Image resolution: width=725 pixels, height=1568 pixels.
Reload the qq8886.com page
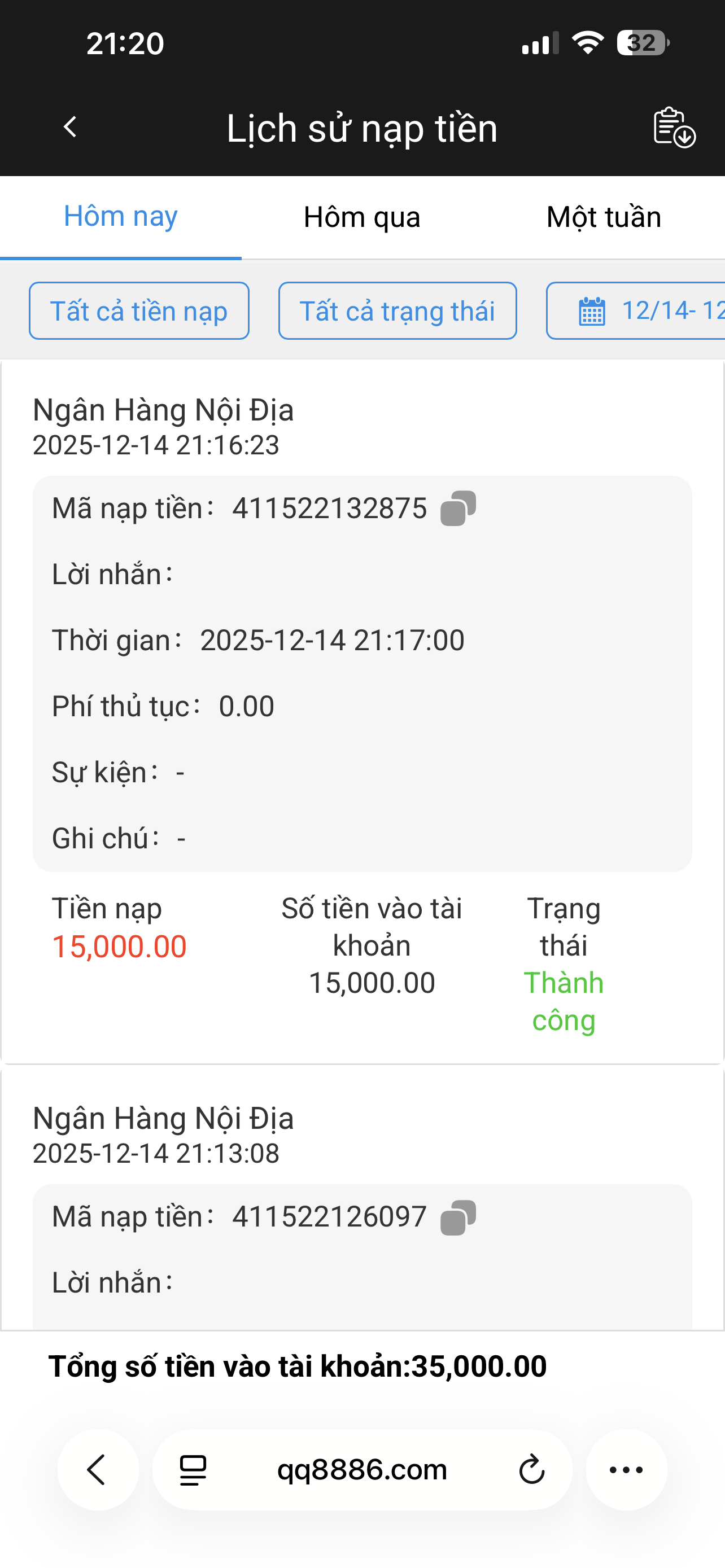tap(531, 1470)
